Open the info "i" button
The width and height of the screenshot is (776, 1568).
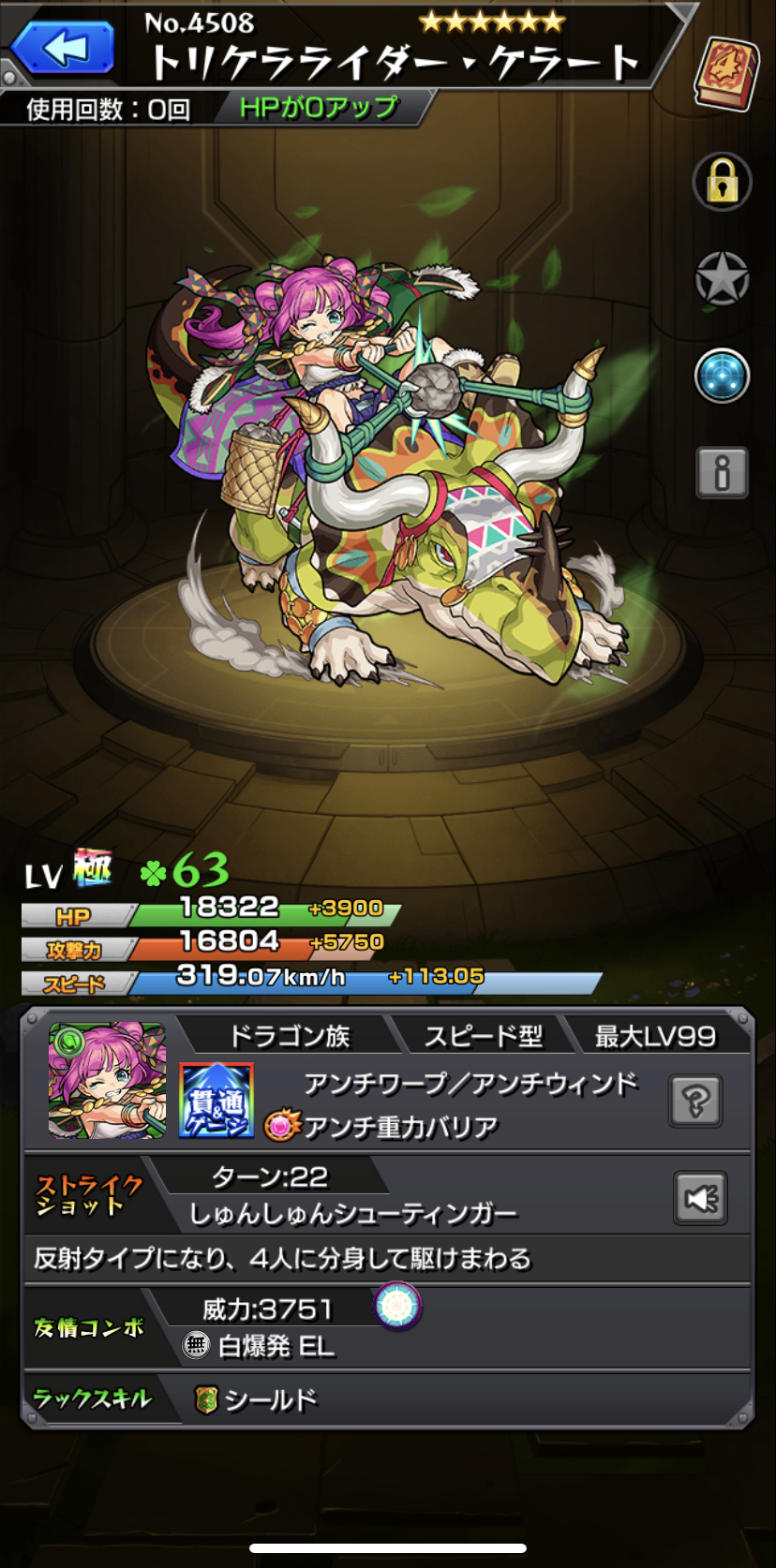coord(722,472)
